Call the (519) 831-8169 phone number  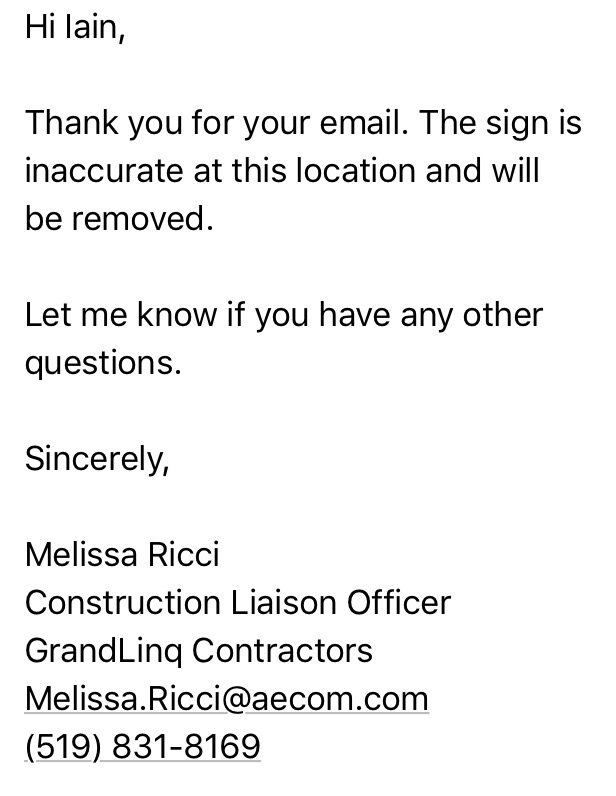coord(142,746)
